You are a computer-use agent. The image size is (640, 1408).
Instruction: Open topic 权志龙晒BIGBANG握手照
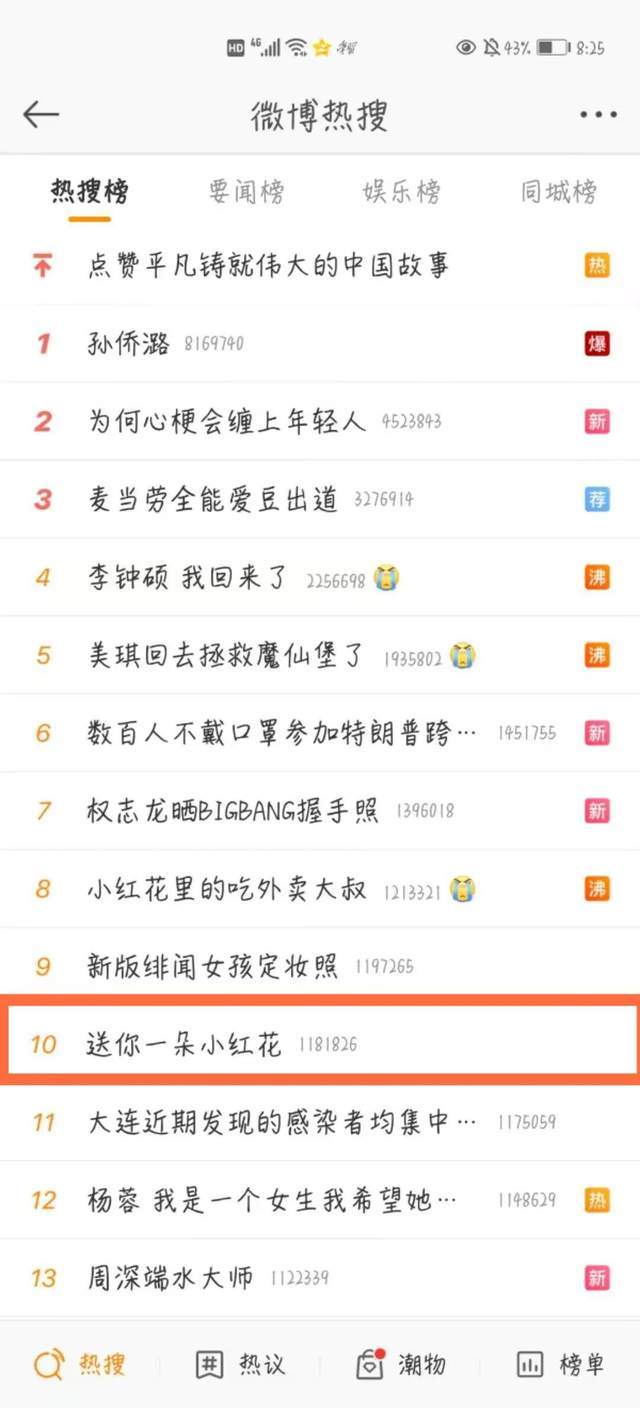click(x=320, y=811)
